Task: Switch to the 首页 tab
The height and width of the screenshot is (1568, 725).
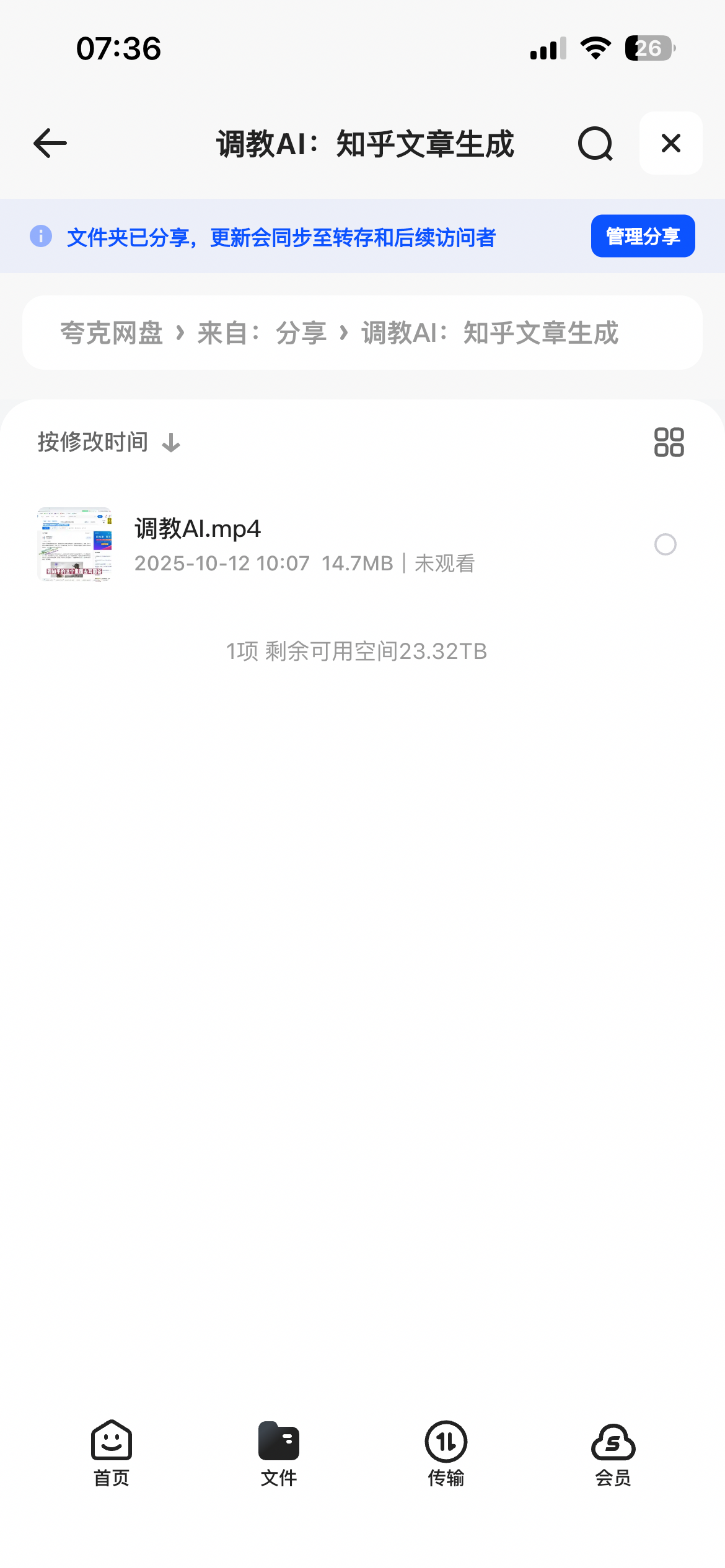Action: pos(112,1453)
